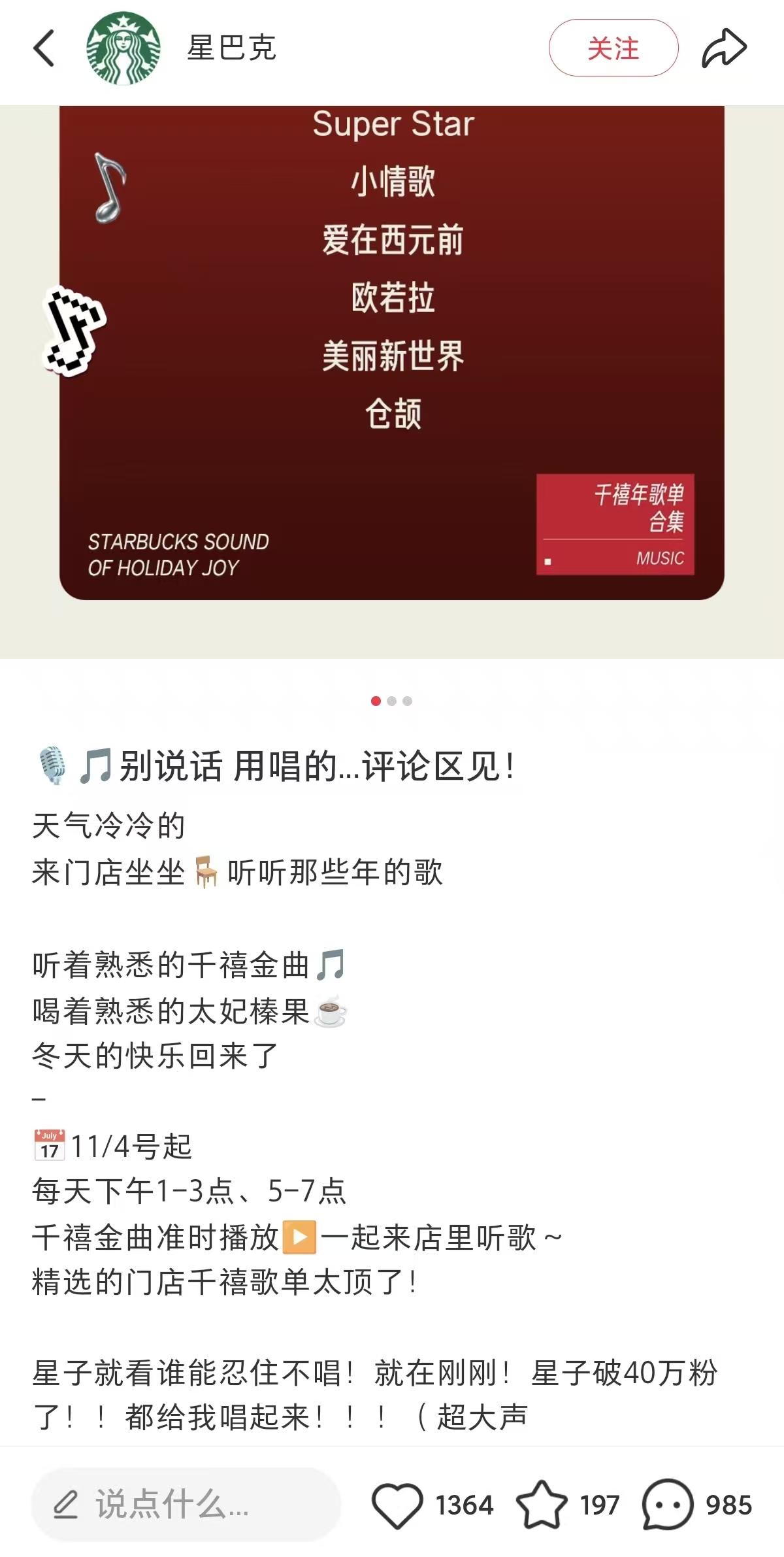Open the 星巴克 profile avatar
The height and width of the screenshot is (1557, 784).
(123, 48)
